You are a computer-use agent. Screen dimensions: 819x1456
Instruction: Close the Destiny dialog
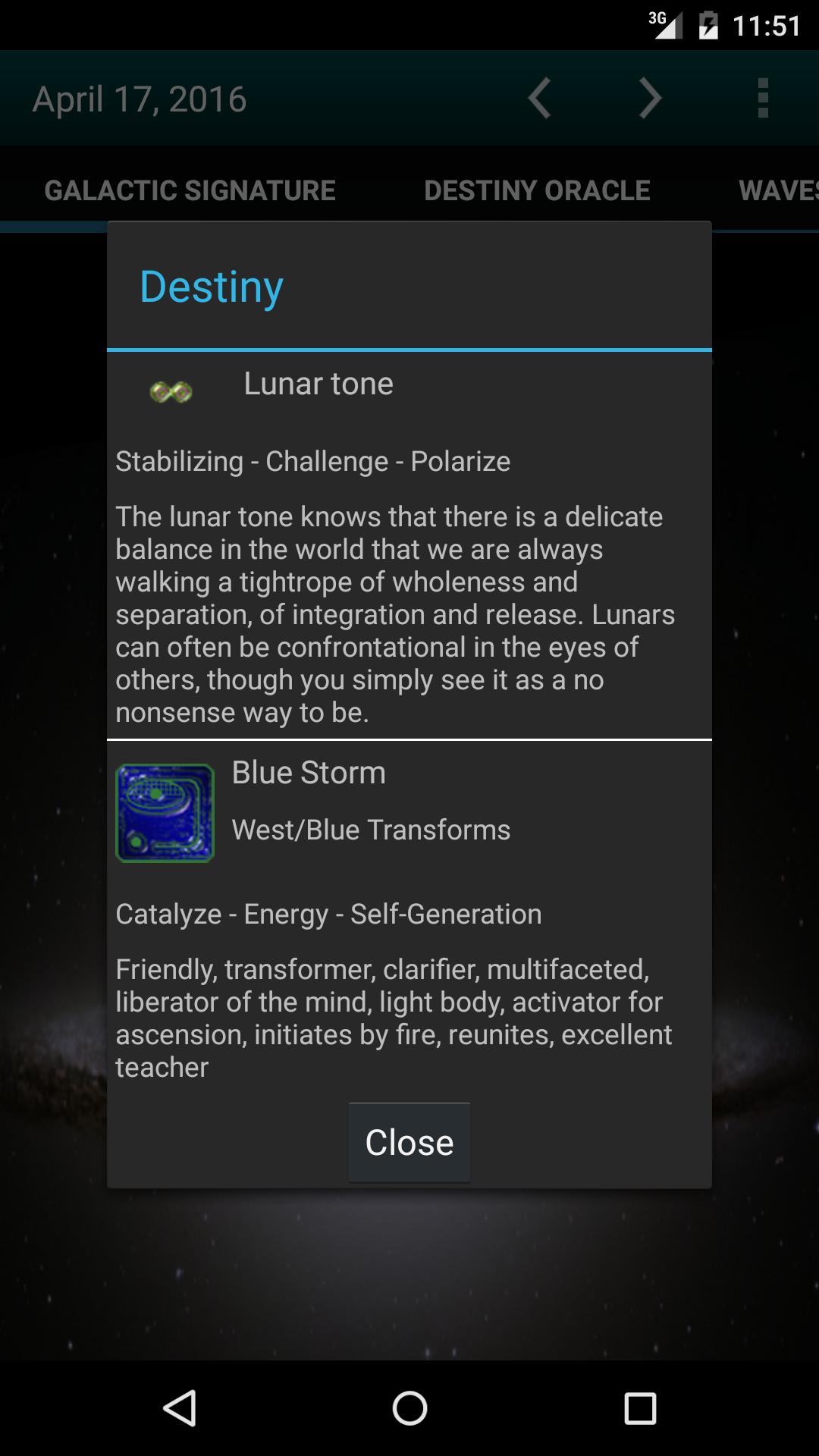pyautogui.click(x=409, y=1142)
